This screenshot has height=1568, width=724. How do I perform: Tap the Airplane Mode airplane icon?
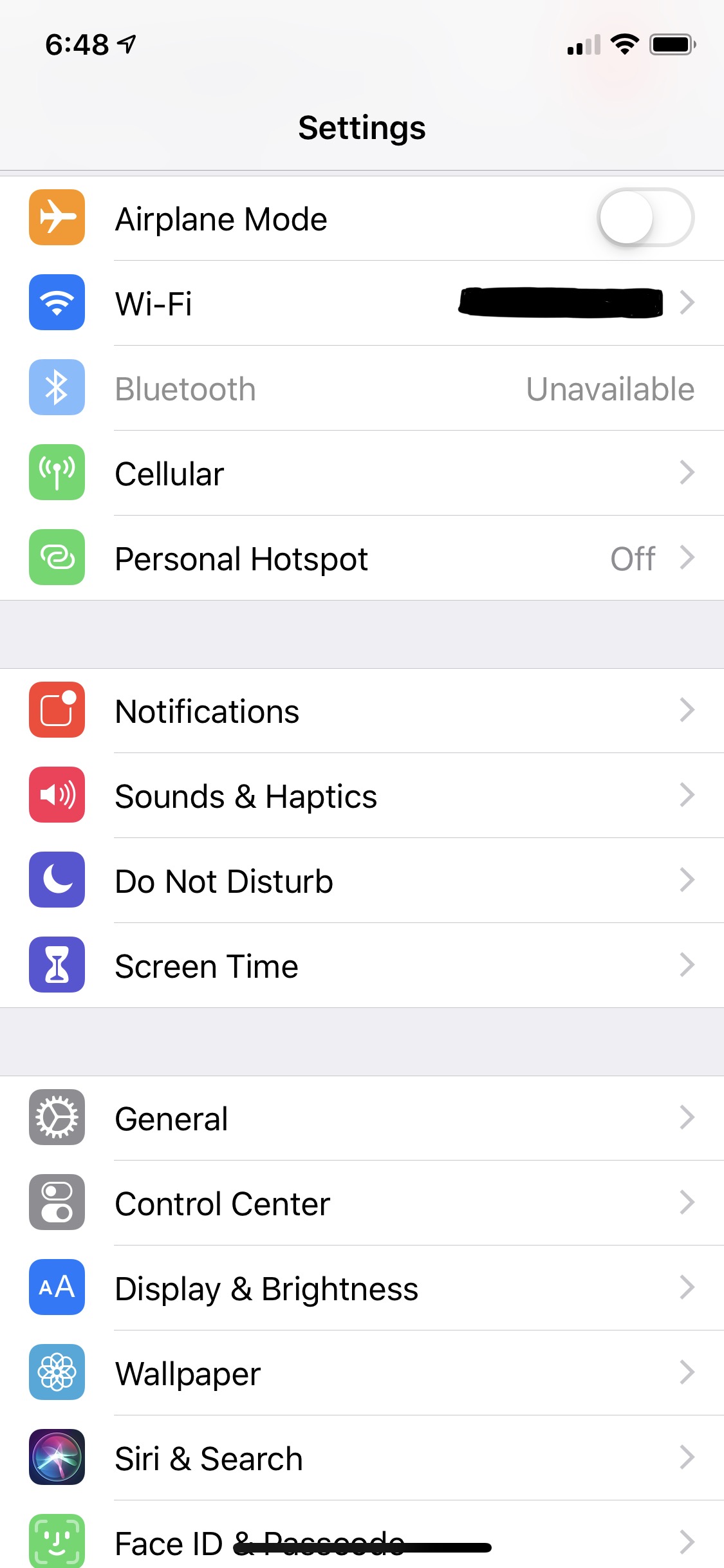coord(57,218)
